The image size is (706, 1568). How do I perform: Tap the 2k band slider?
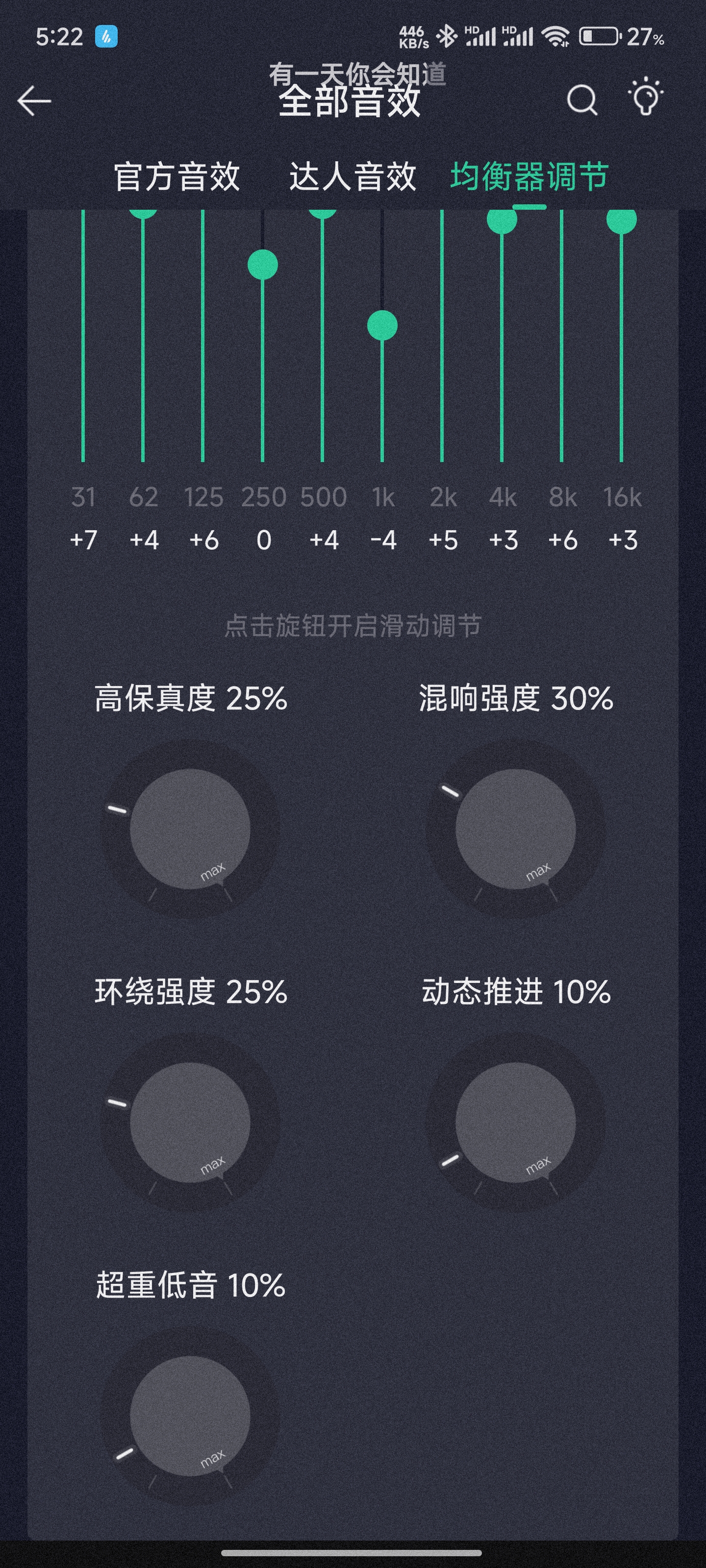click(442, 335)
